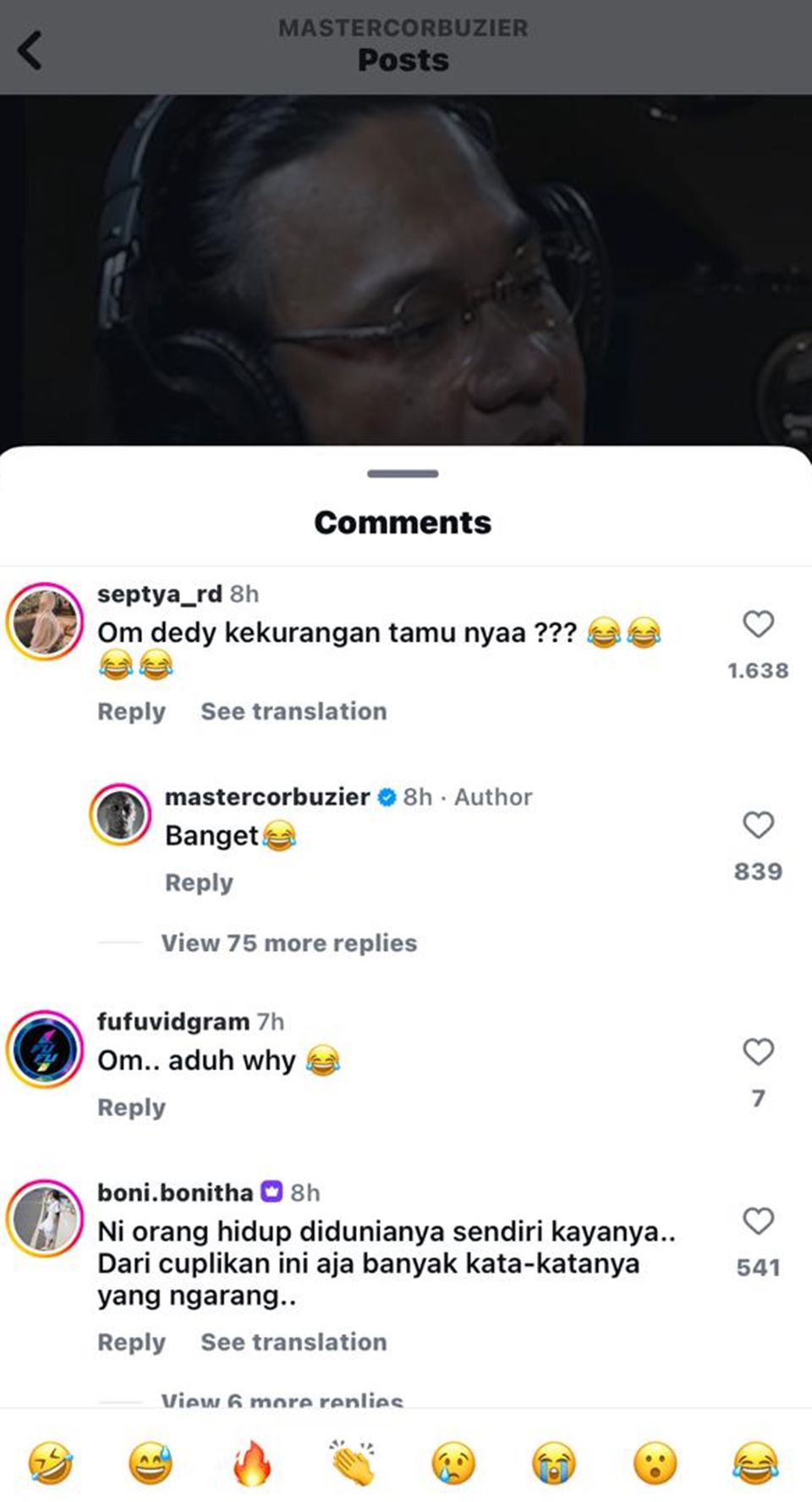
Task: Open the mastercorbuzier username link
Action: point(267,797)
